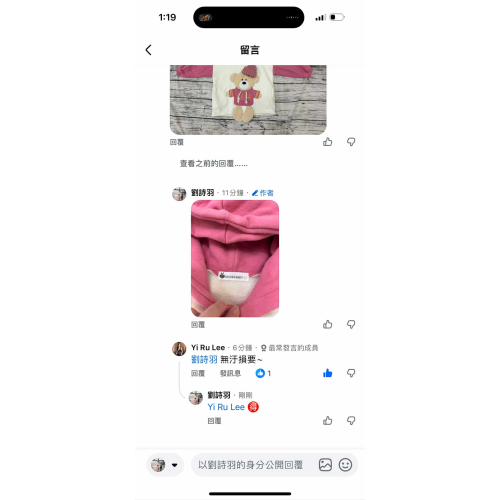Tap 發訊息 under Yi Ru Lee's comment
The width and height of the screenshot is (500, 500).
click(x=230, y=373)
